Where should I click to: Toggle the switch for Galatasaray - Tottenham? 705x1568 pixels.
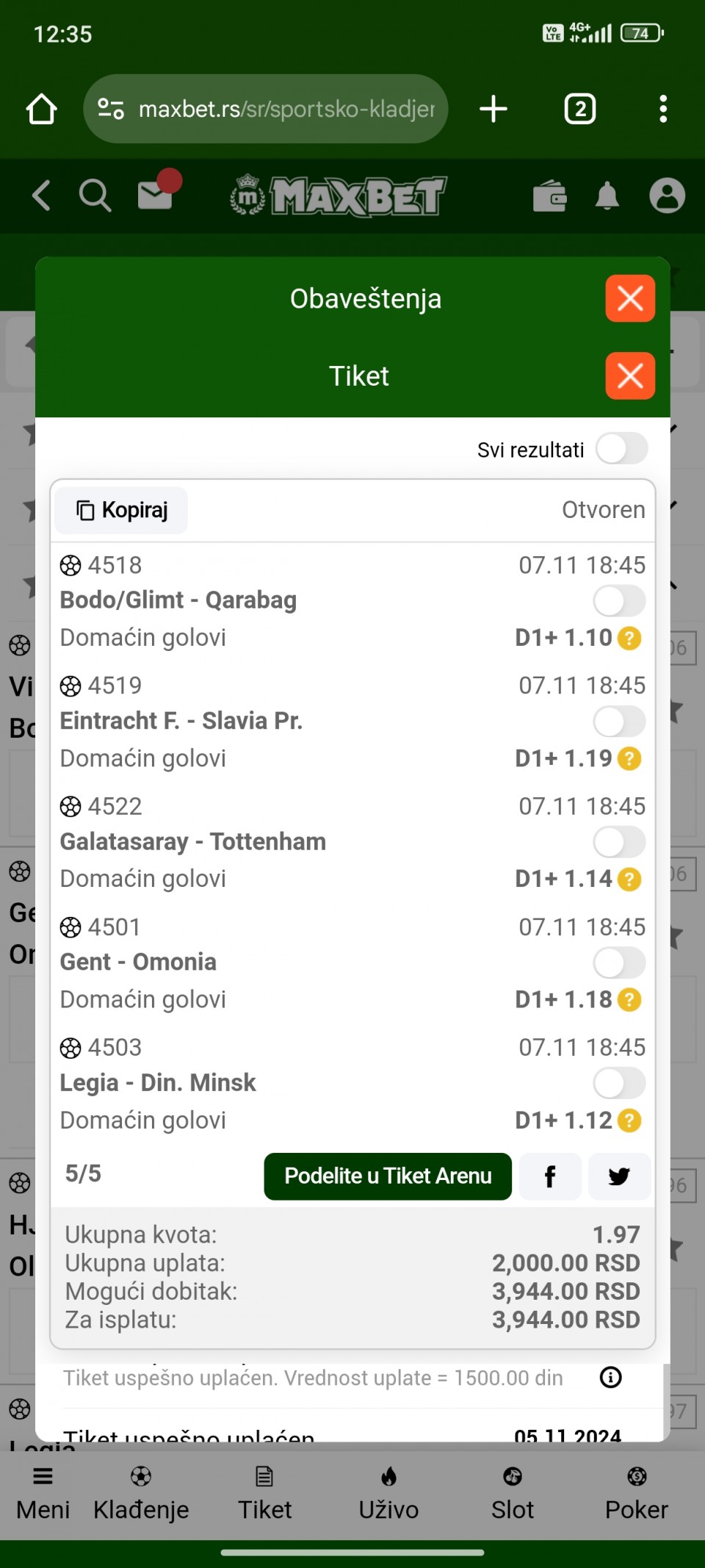click(x=619, y=842)
